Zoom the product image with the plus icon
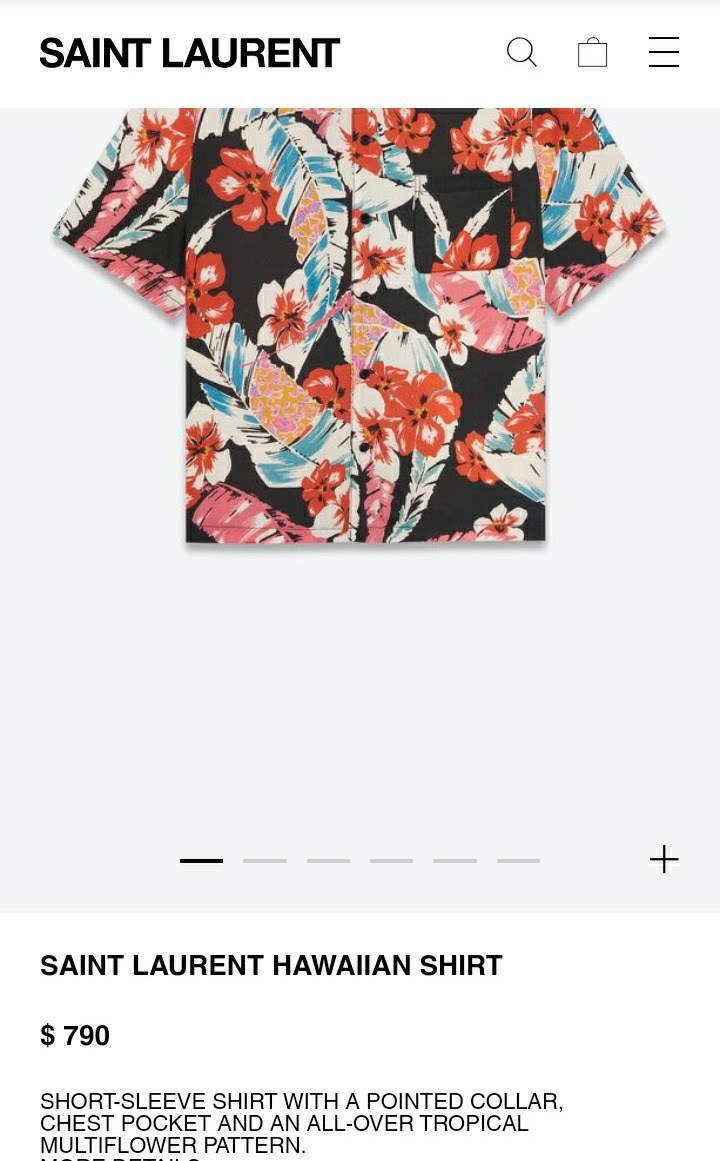Screen dimensions: 720x1161 click(664, 859)
